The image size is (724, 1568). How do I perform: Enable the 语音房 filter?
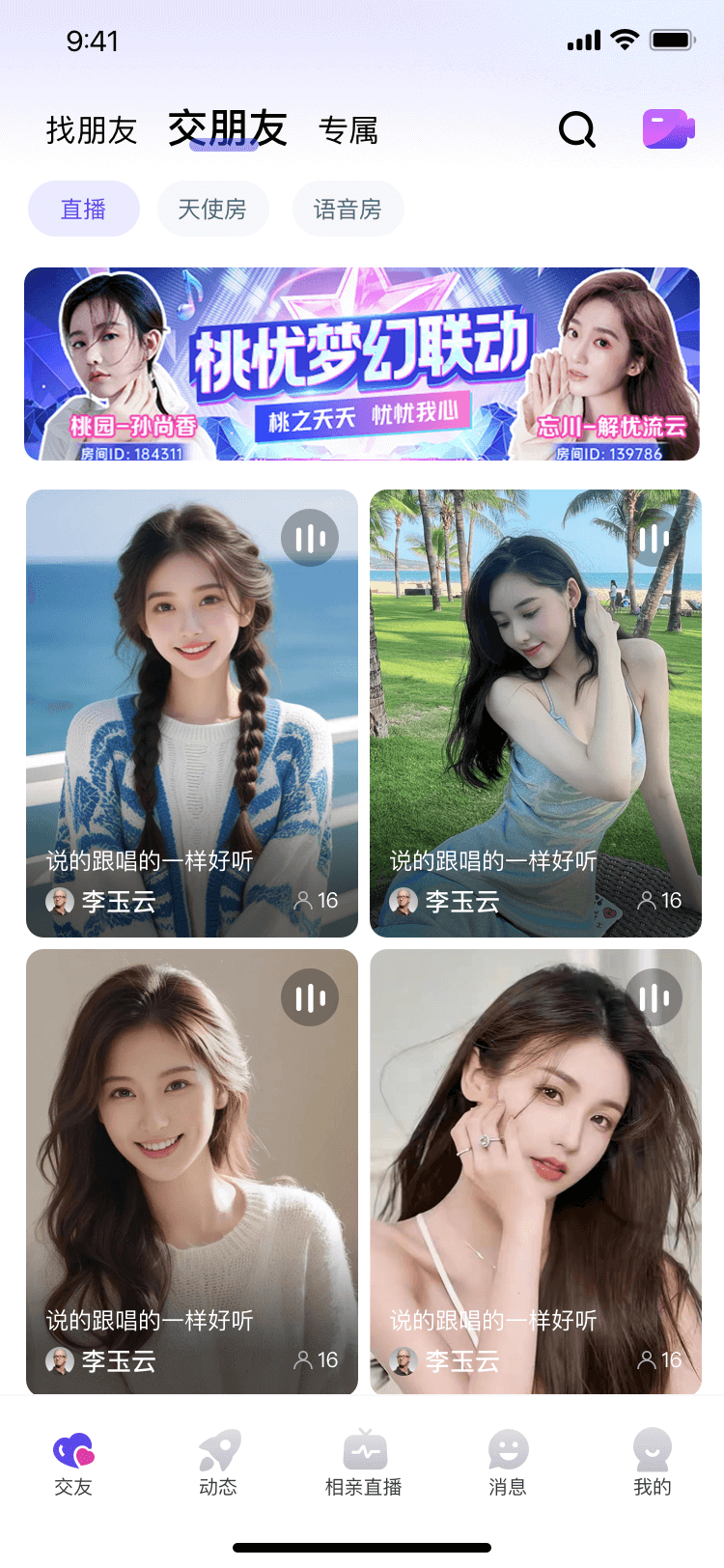click(348, 208)
